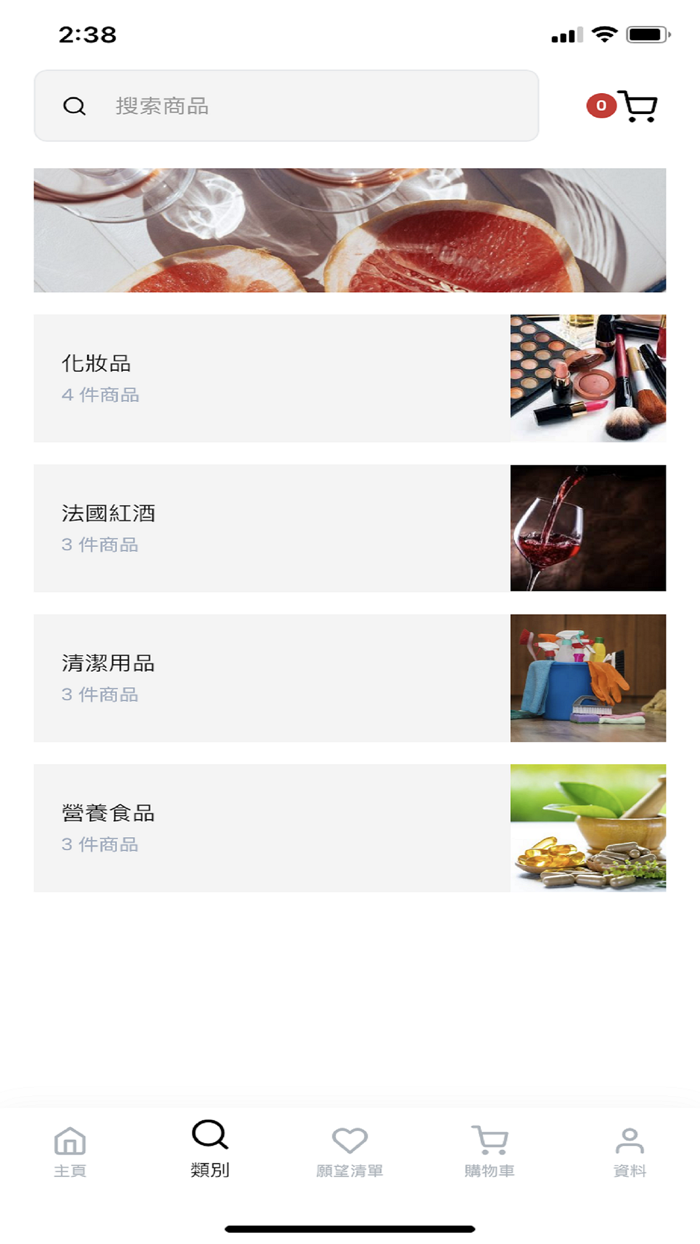Switch to the 購物車 tab
This screenshot has width=700, height=1244.
[x=490, y=1151]
